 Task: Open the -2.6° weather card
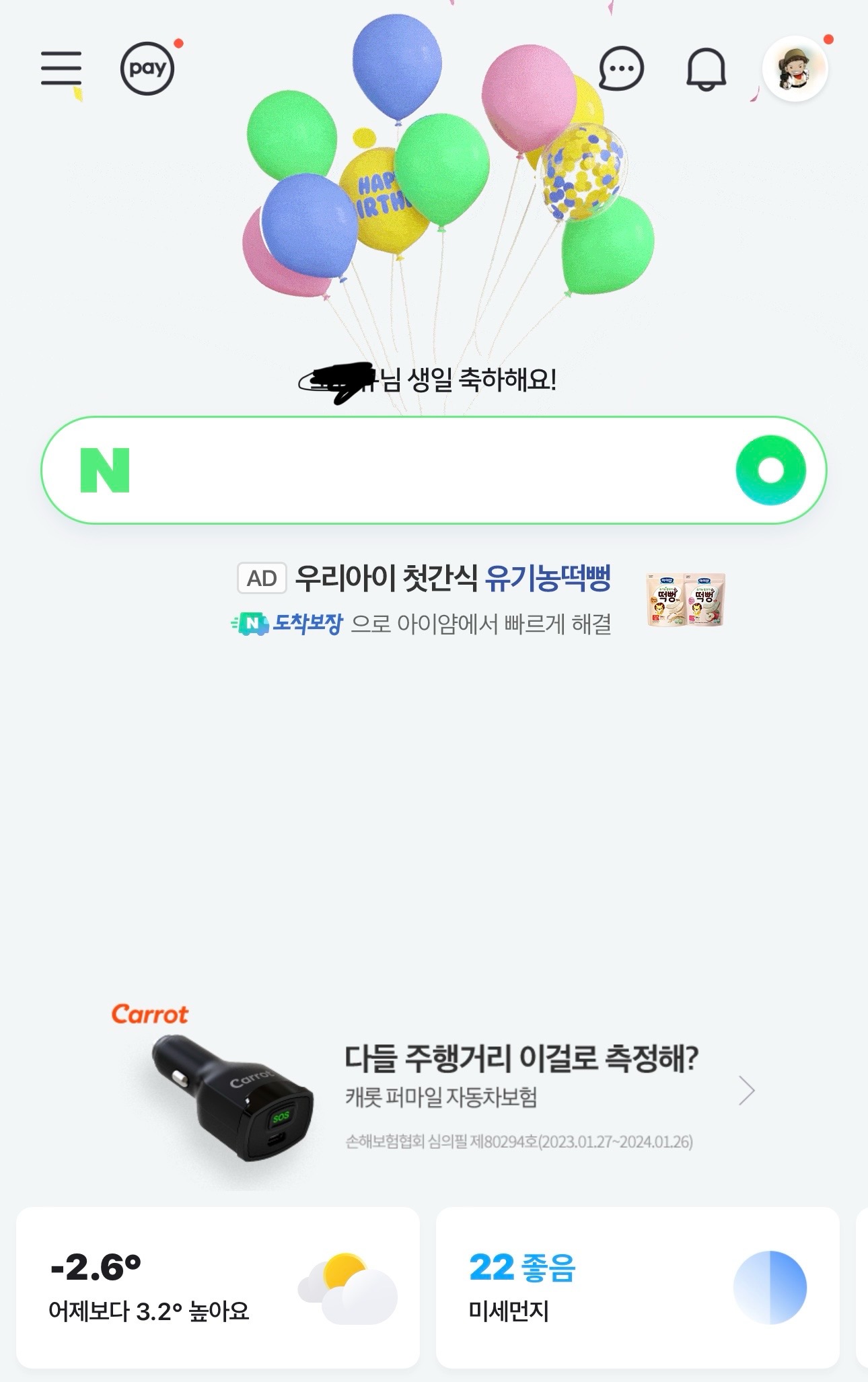pyautogui.click(x=217, y=1288)
